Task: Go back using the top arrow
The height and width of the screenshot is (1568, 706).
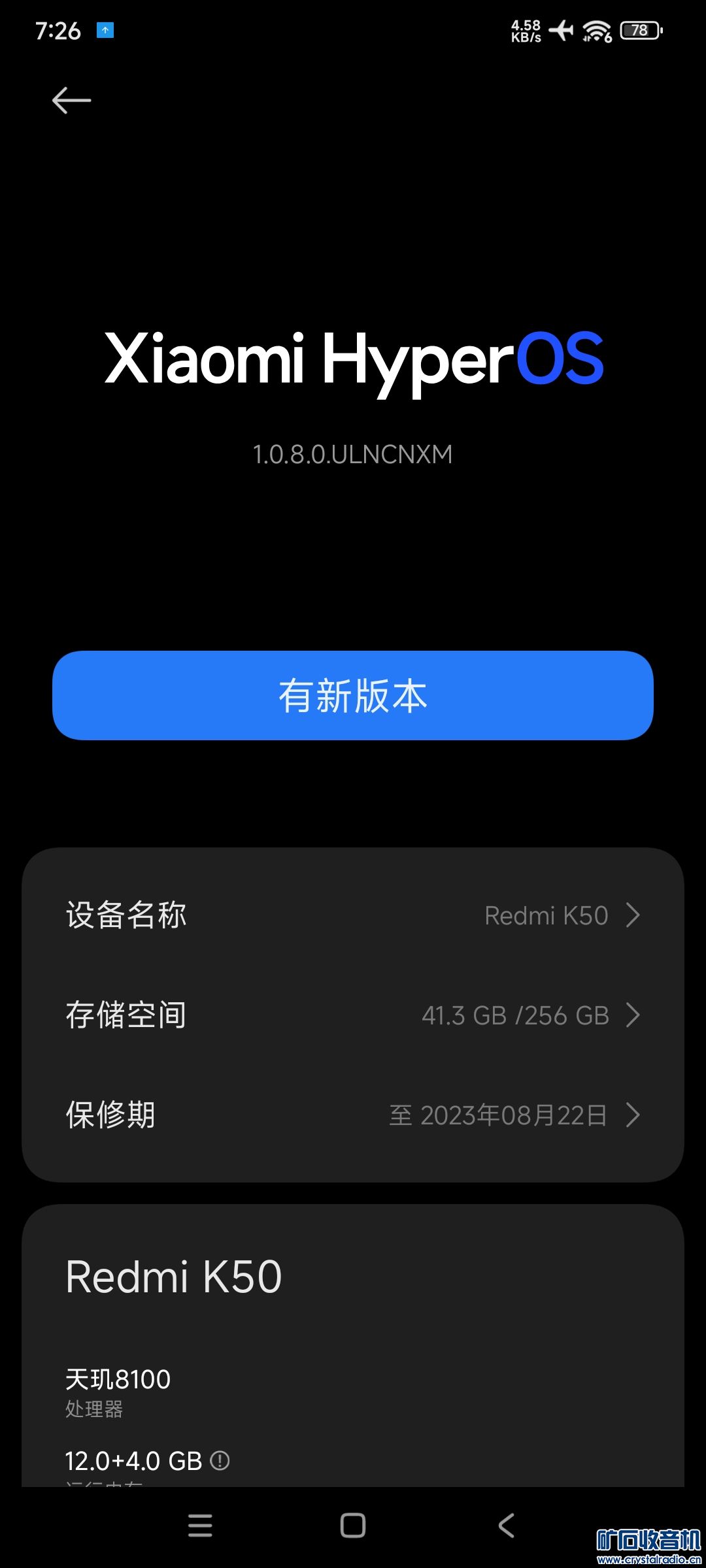Action: (71, 101)
